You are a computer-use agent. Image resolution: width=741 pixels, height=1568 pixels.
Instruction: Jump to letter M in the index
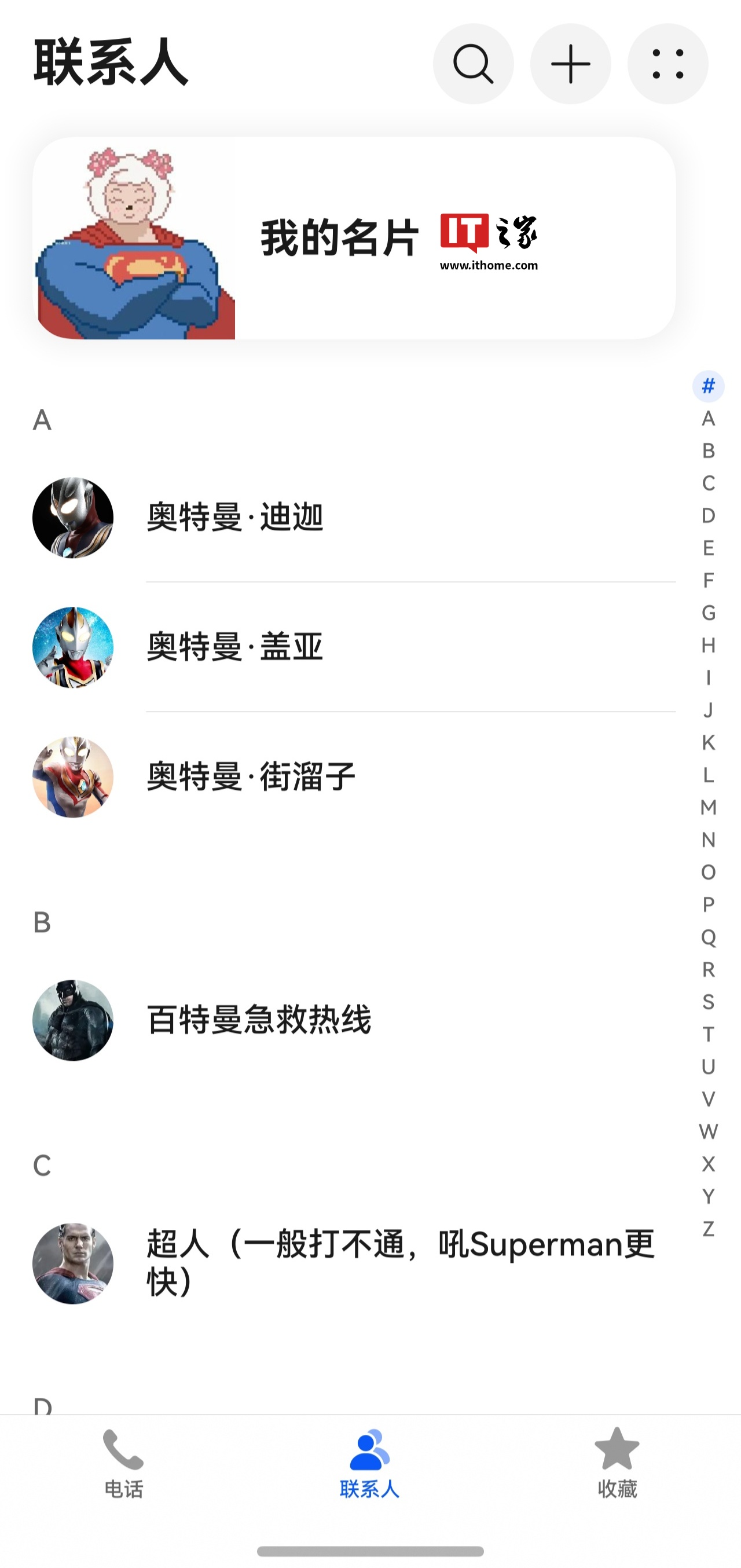coord(708,808)
